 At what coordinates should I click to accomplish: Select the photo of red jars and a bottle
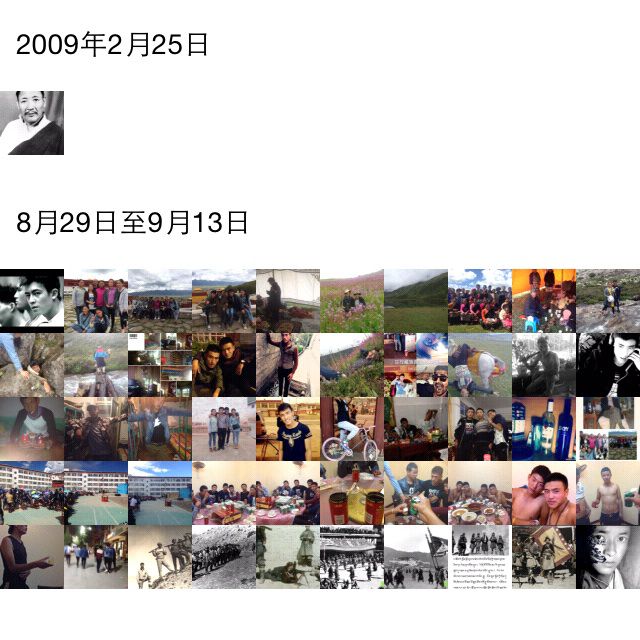352,493
